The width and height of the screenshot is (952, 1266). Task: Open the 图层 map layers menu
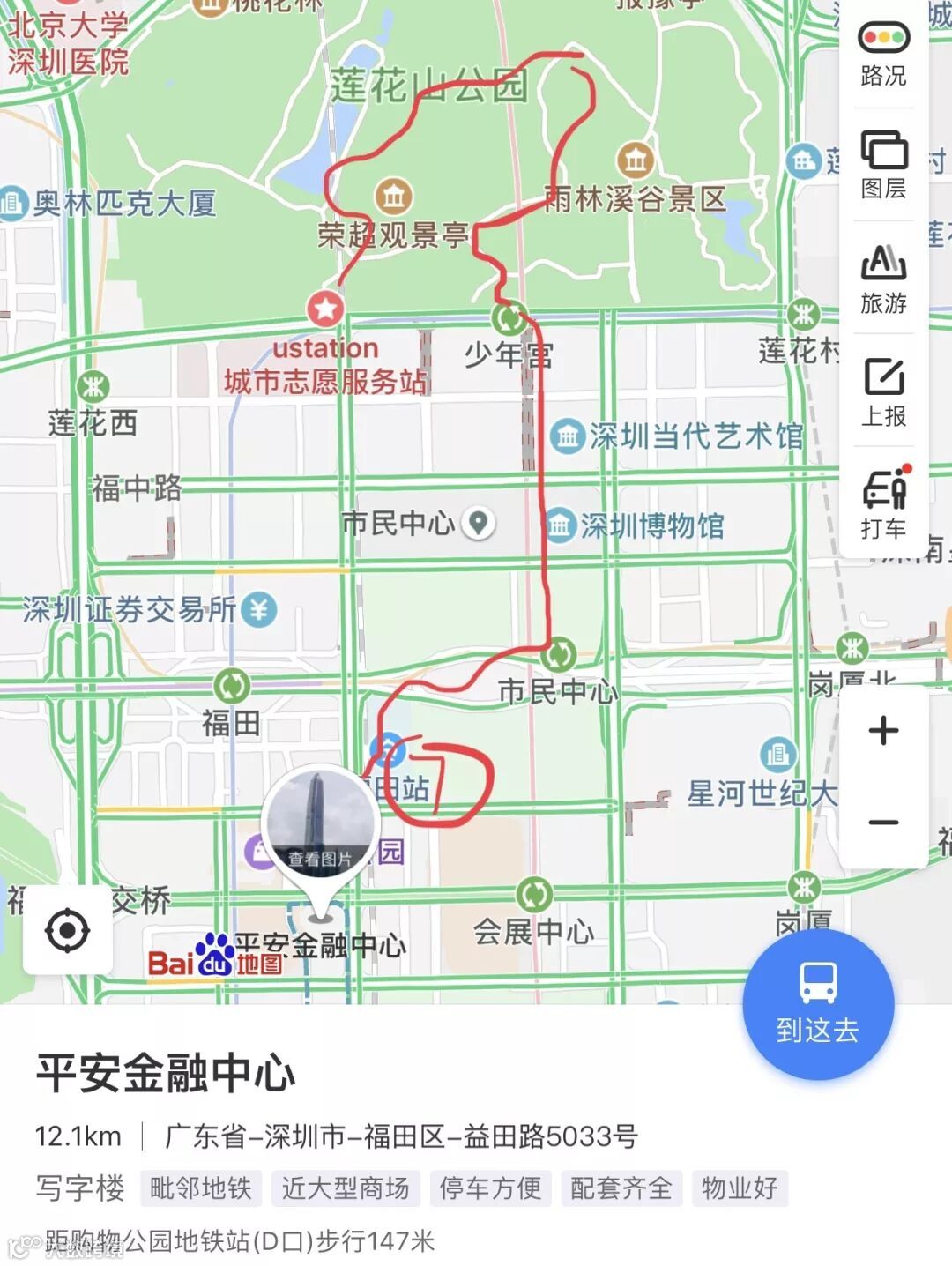883,164
